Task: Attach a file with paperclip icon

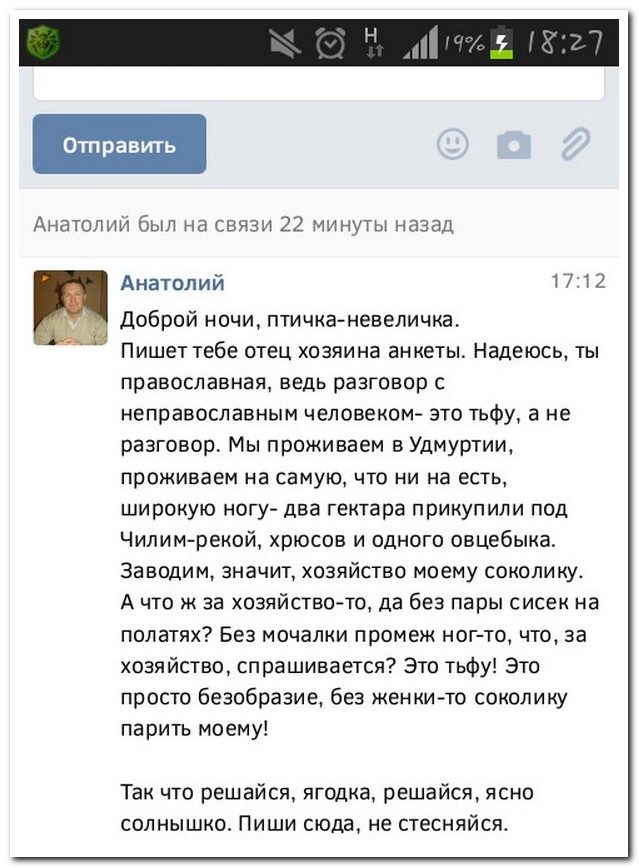Action: point(575,145)
